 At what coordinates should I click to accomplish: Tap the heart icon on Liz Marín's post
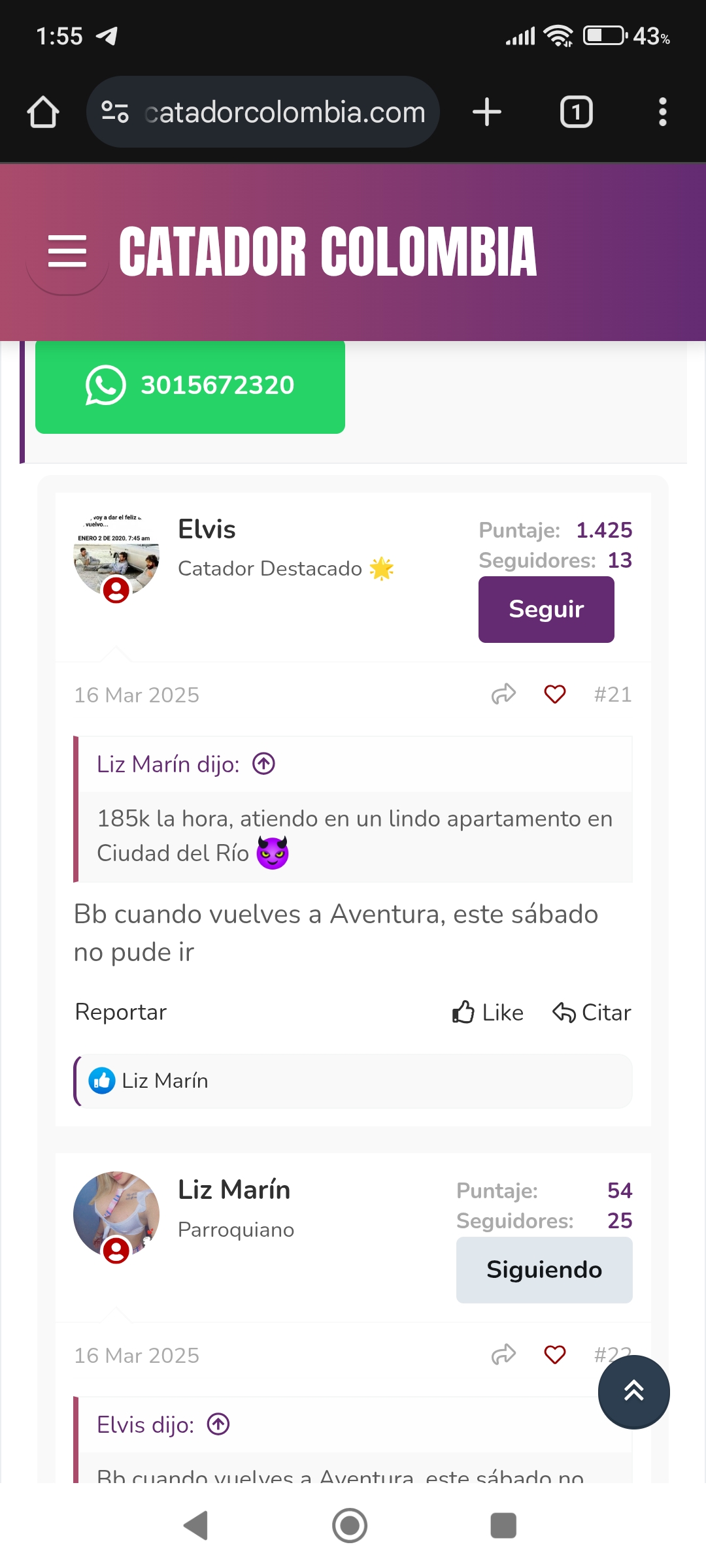click(x=555, y=1354)
